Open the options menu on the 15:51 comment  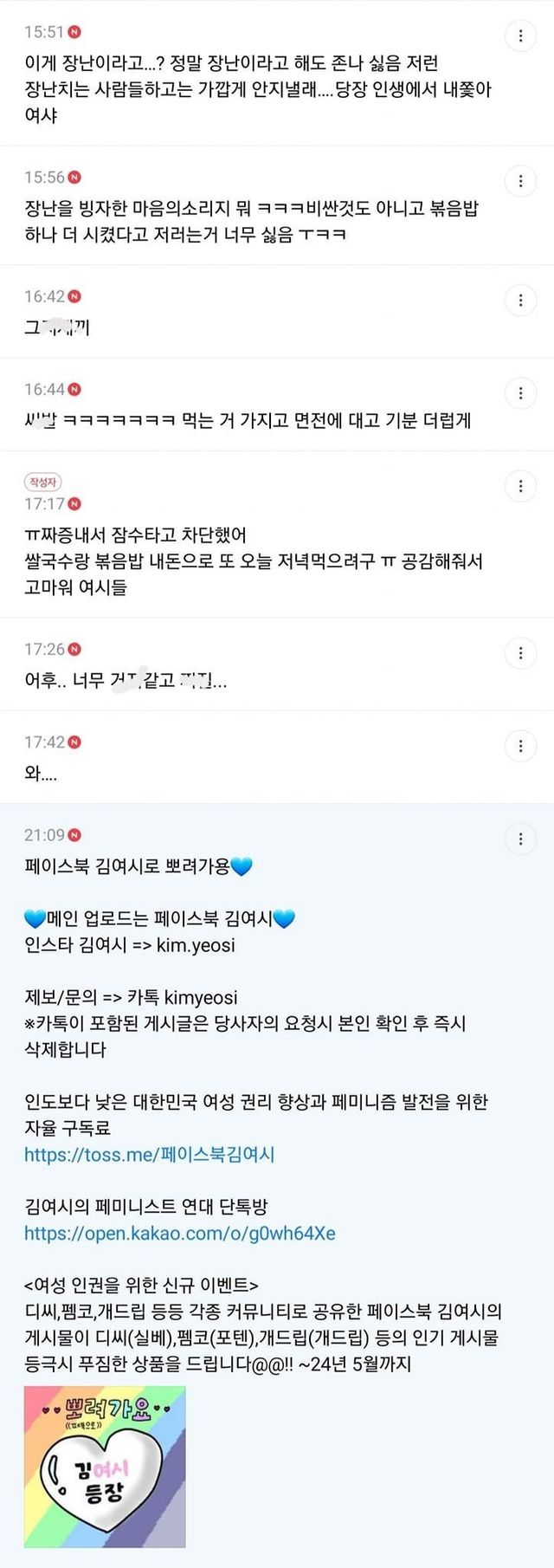click(520, 36)
